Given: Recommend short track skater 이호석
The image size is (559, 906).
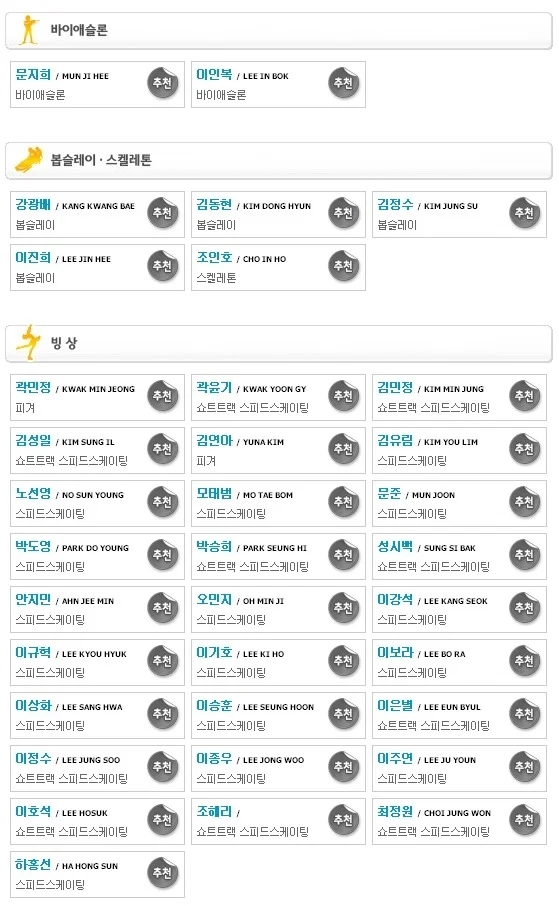Looking at the screenshot, I should click(x=162, y=820).
